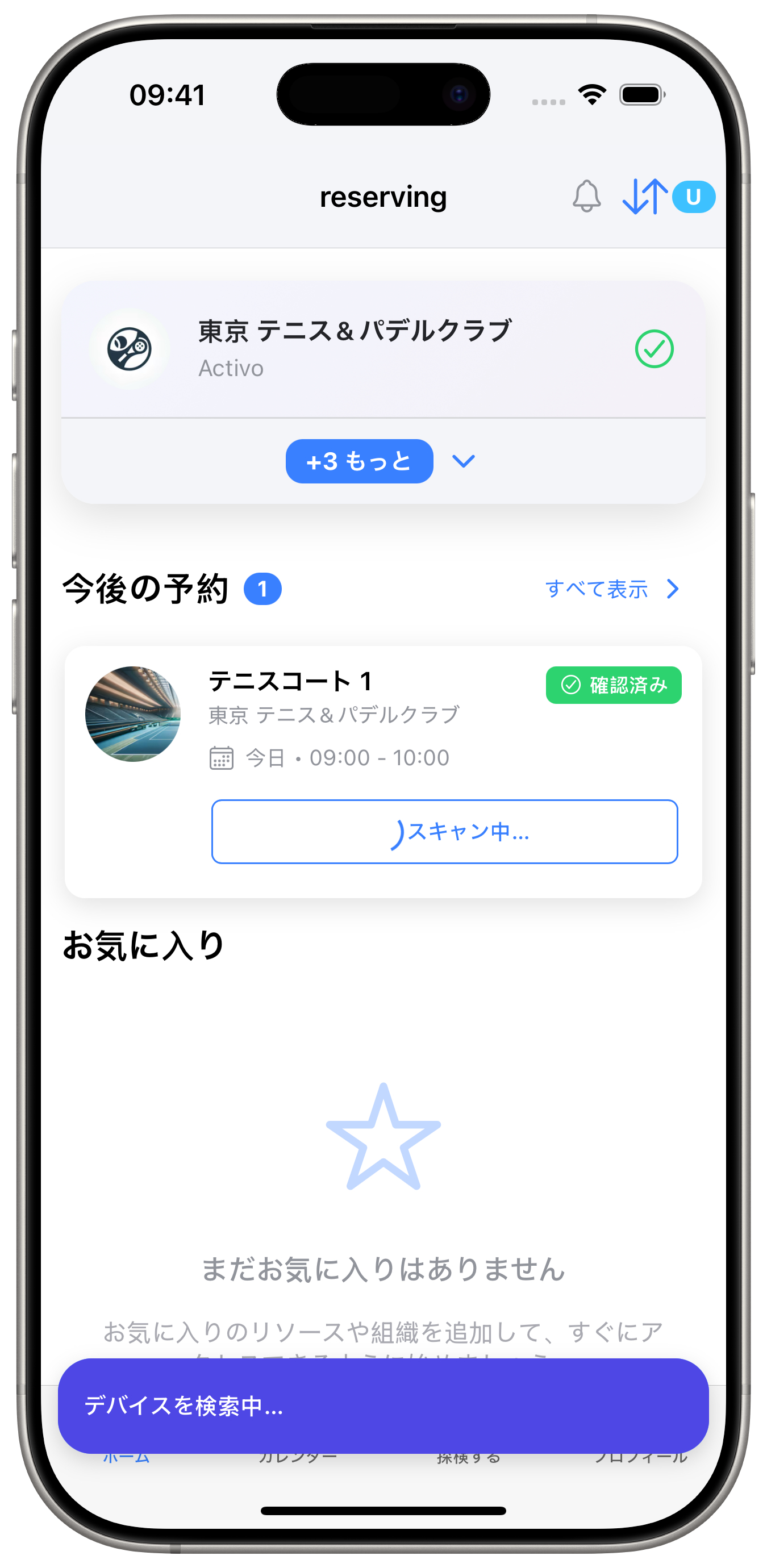Tap the スキャン中 progress button
The height and width of the screenshot is (1568, 767).
(444, 832)
